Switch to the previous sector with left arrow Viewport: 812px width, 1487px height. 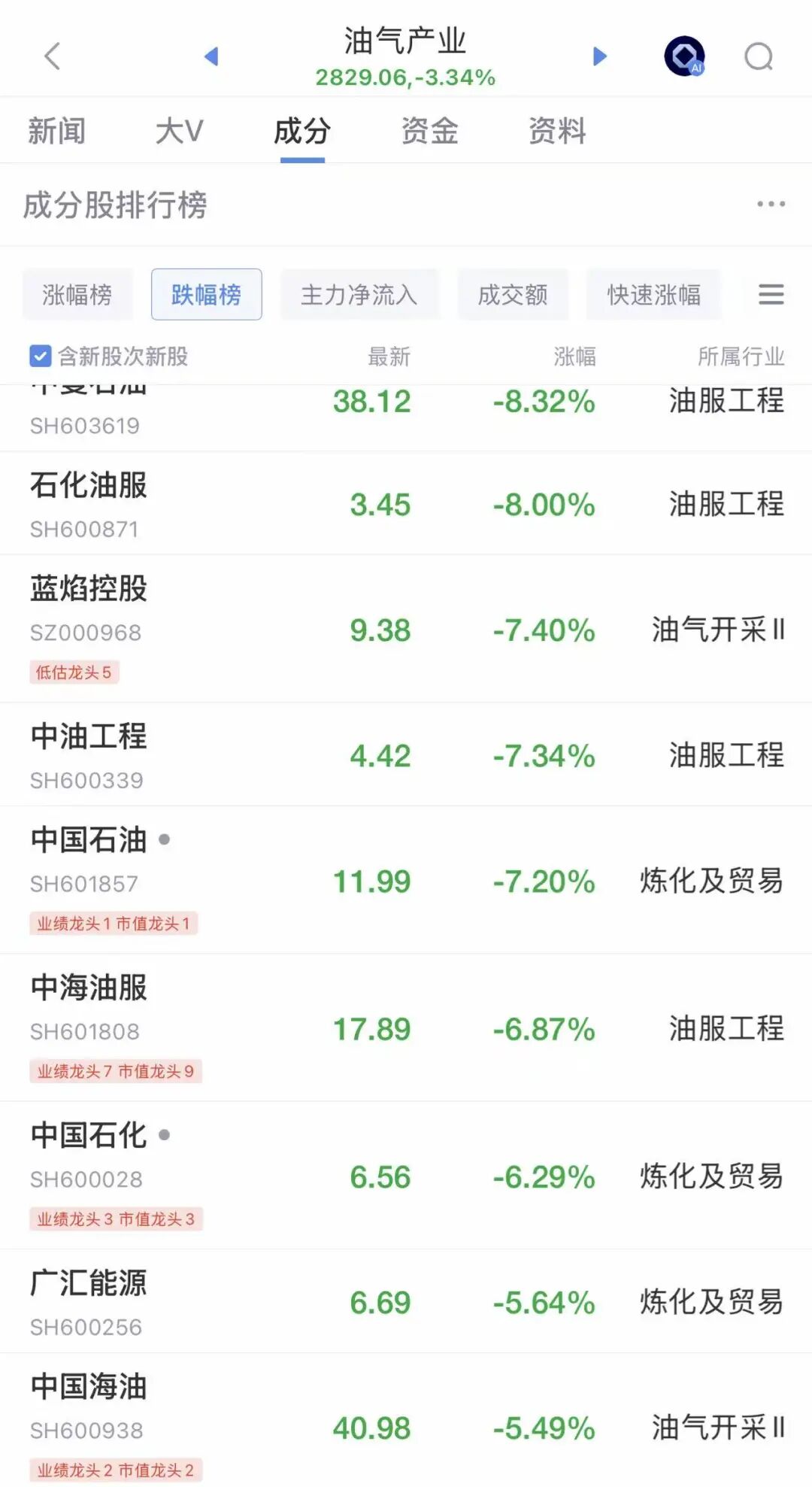[x=211, y=56]
